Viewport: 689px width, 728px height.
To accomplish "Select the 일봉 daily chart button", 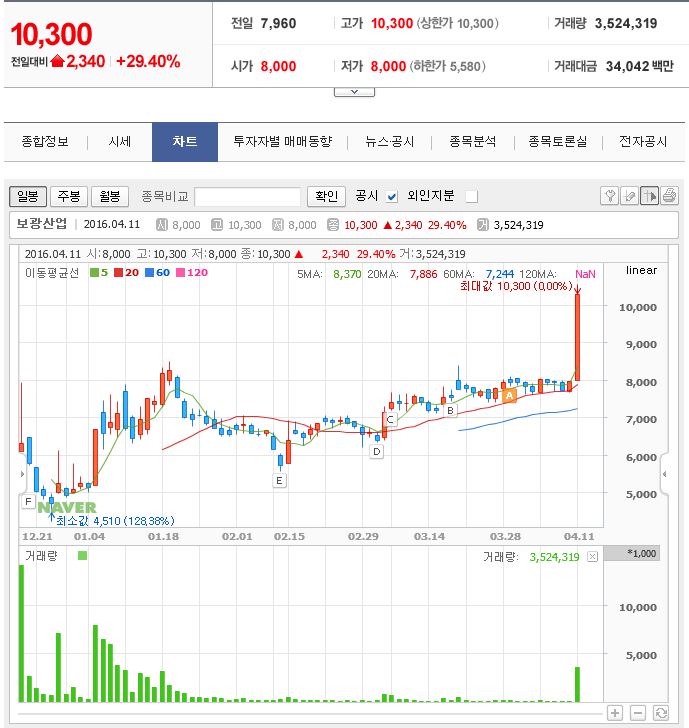I will click(x=28, y=196).
